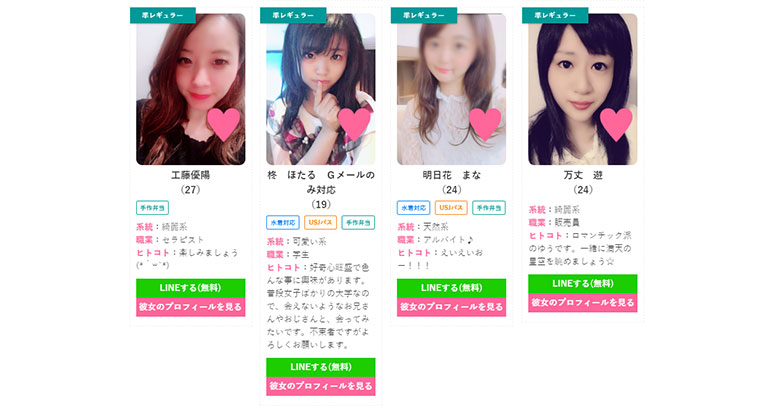The height and width of the screenshot is (410, 770).
Task: Tap the heart on 柊 ほたる's photo
Action: (x=354, y=124)
